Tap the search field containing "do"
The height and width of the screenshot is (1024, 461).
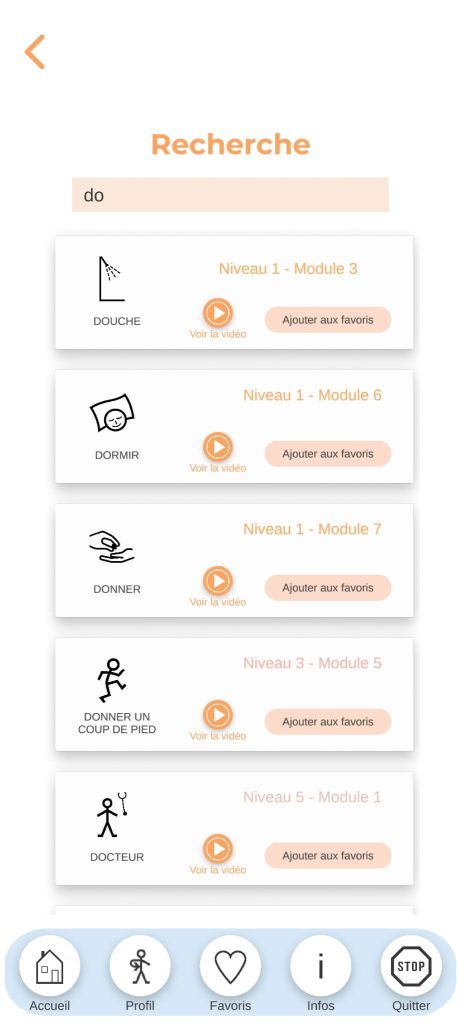click(x=230, y=195)
